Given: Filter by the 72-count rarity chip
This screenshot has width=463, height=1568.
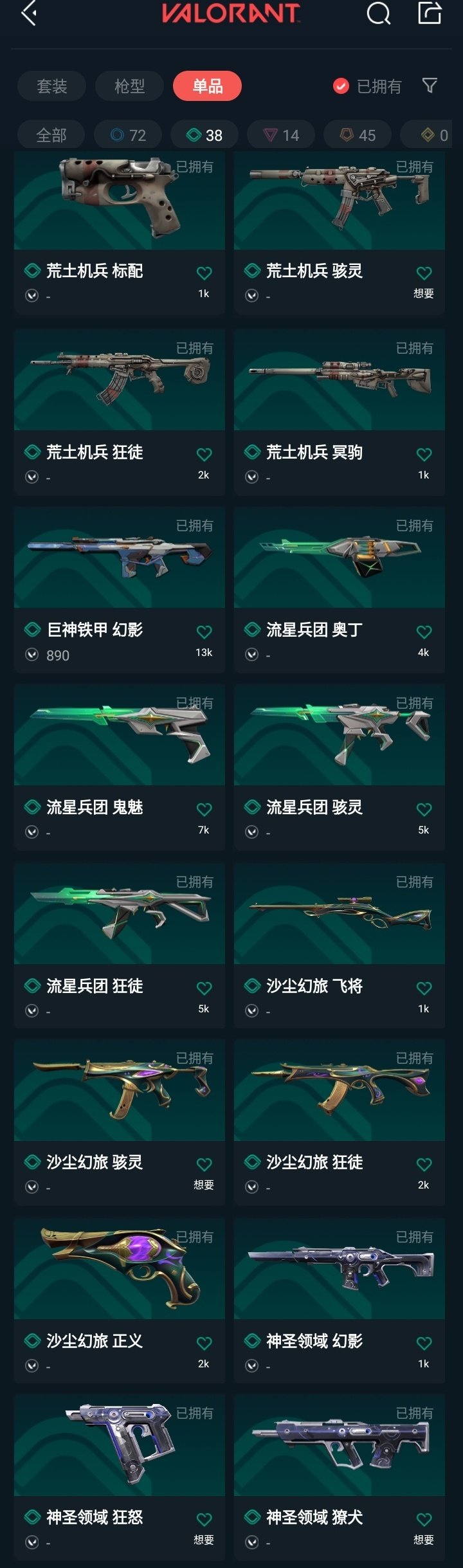Looking at the screenshot, I should coord(128,135).
